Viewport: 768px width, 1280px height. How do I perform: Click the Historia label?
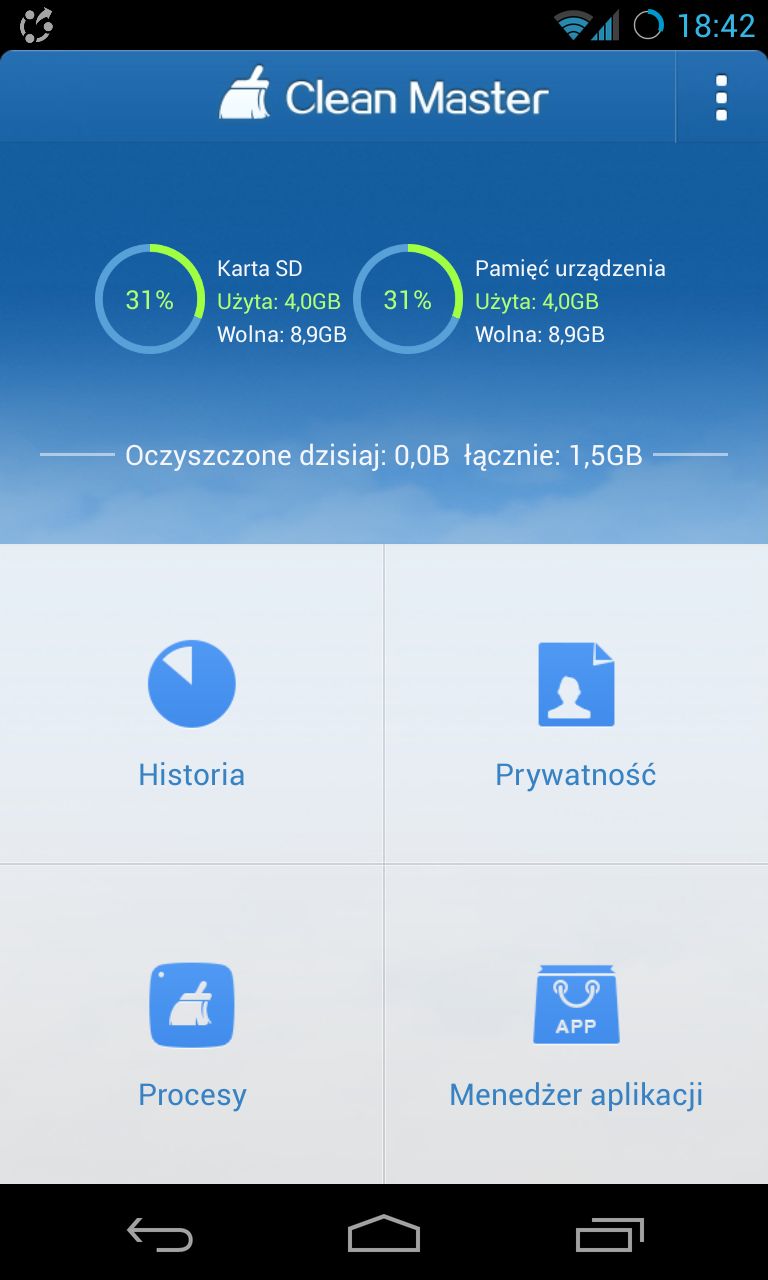tap(191, 774)
